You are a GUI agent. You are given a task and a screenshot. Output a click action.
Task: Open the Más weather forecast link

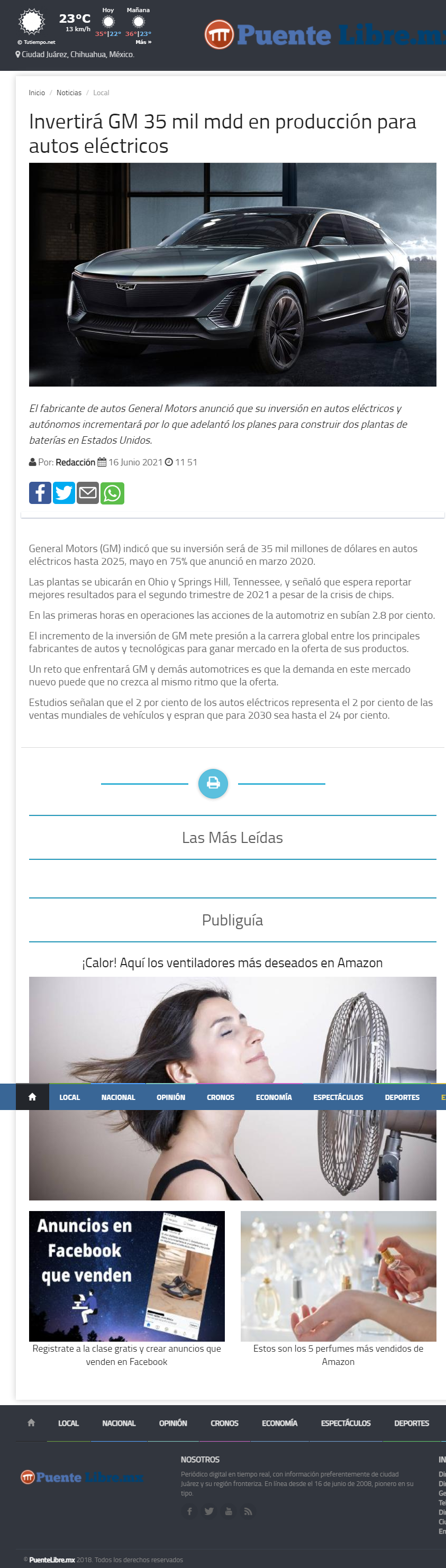click(143, 42)
